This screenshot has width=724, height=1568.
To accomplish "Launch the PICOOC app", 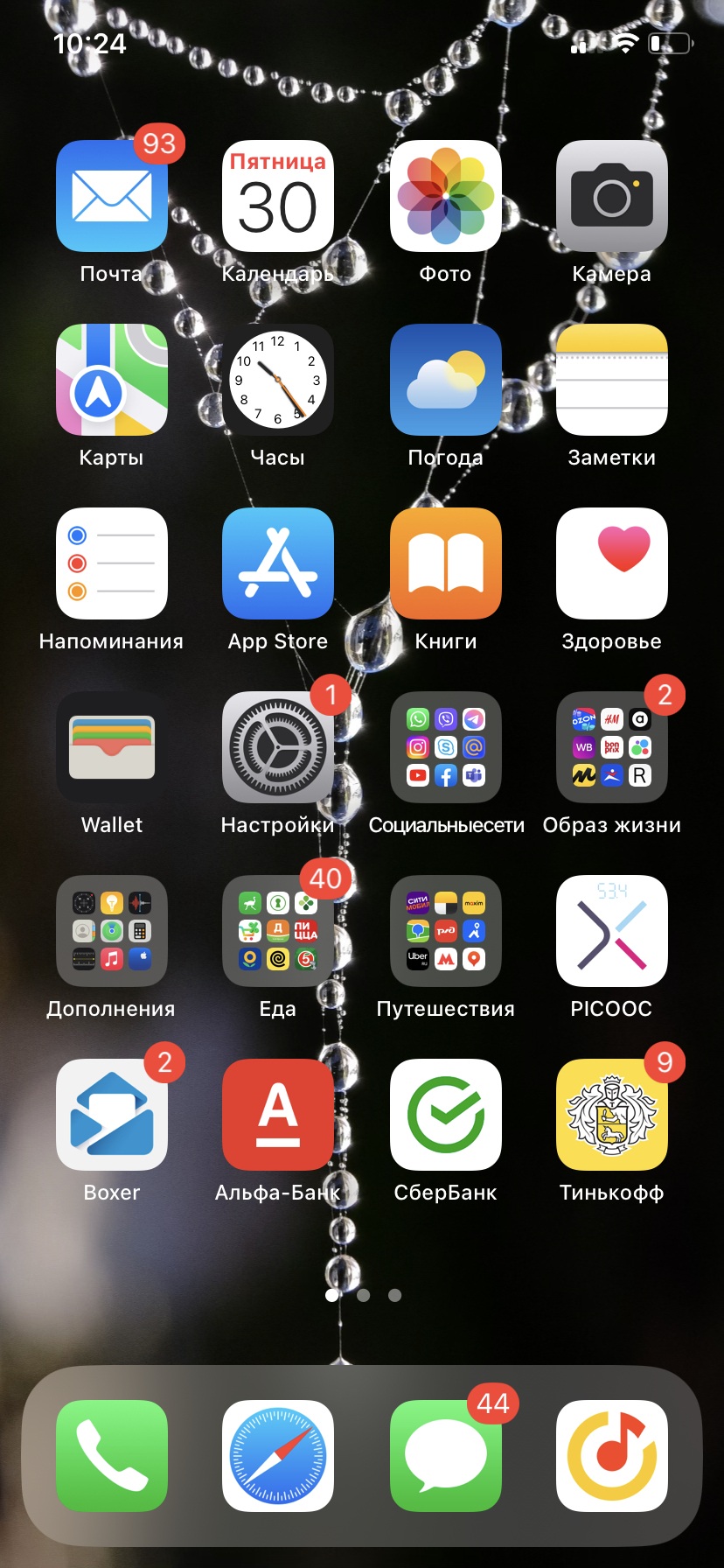I will click(x=612, y=931).
